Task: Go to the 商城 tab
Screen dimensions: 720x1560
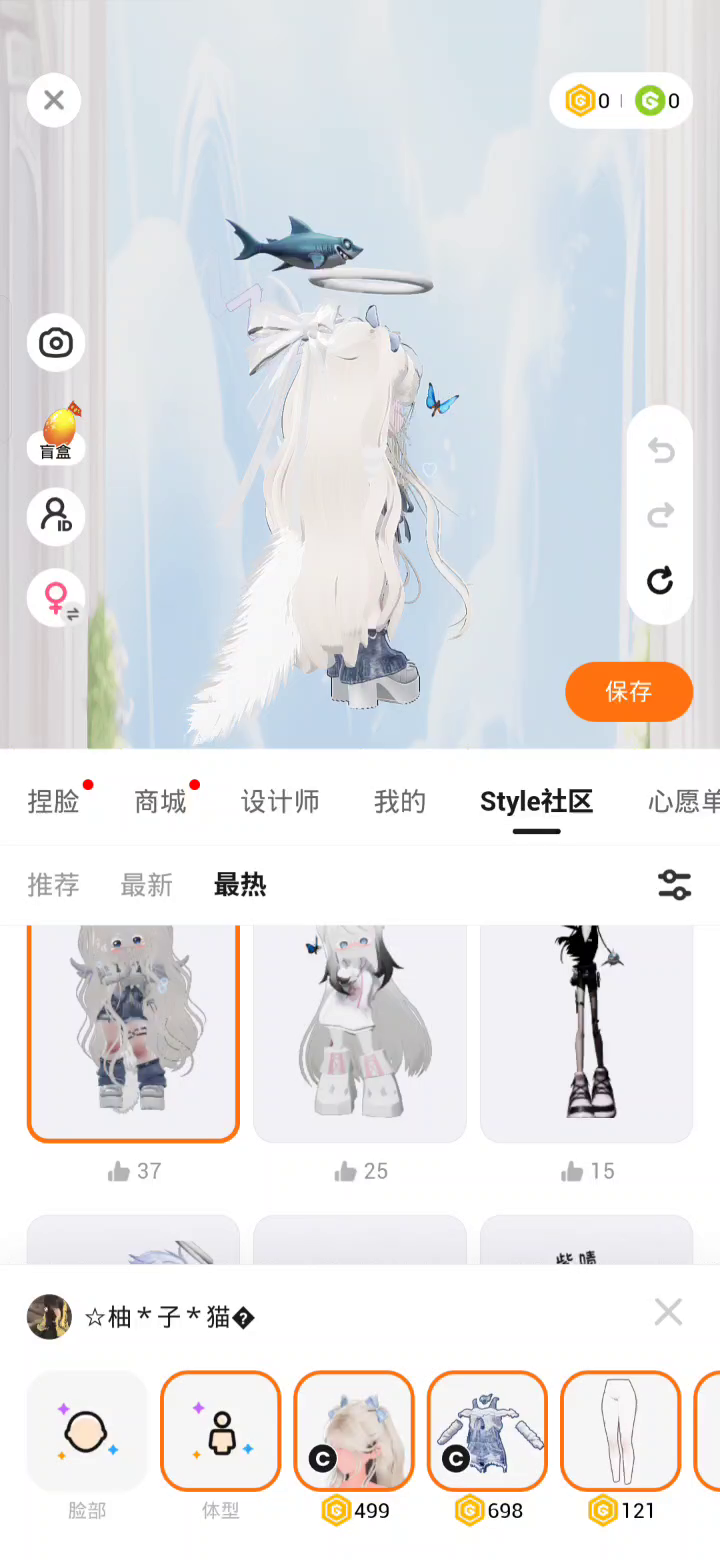Action: coord(160,801)
